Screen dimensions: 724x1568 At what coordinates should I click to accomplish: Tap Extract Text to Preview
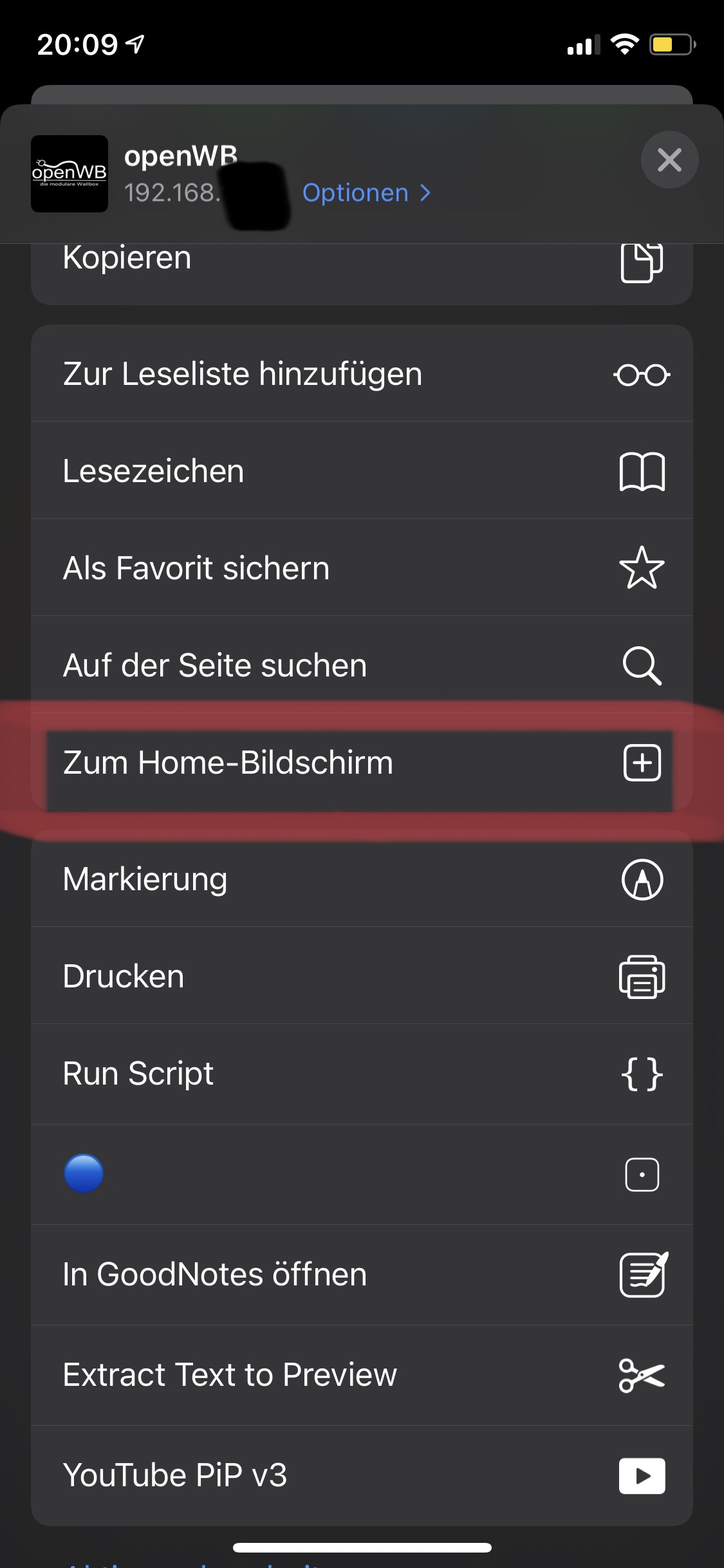pos(362,1375)
